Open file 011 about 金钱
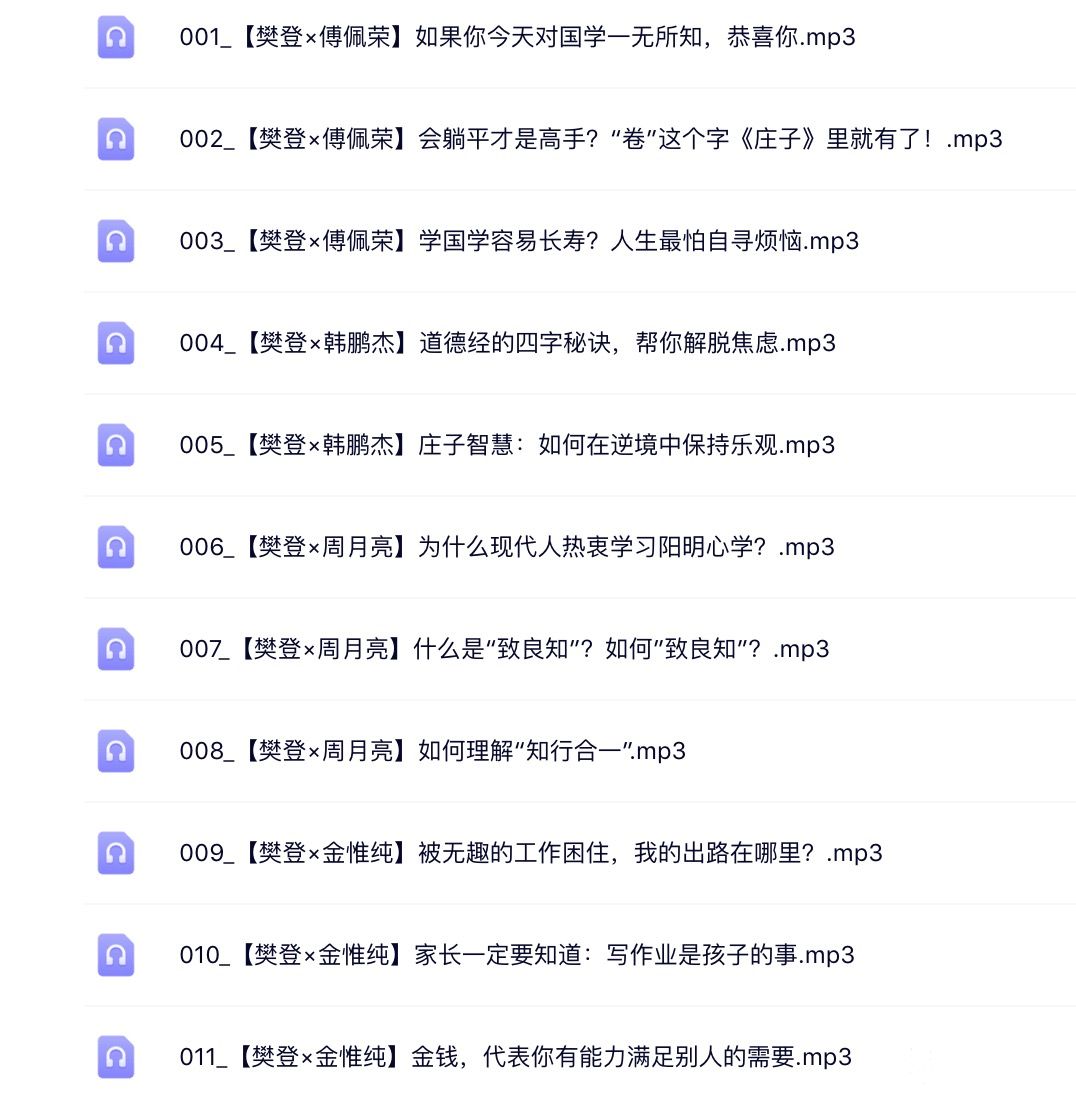Viewport: 1076px width, 1096px height. [x=516, y=1057]
